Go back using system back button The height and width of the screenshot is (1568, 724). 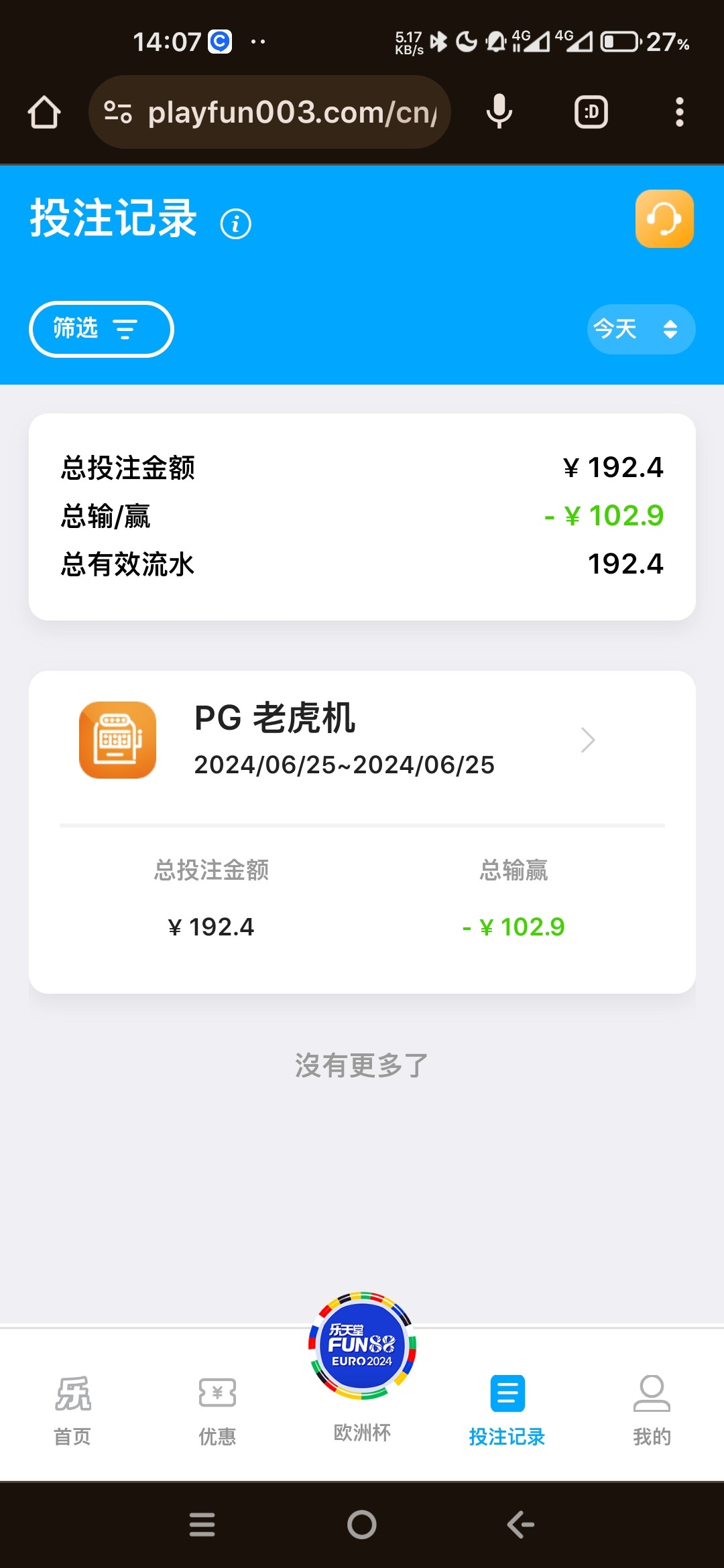[521, 1524]
